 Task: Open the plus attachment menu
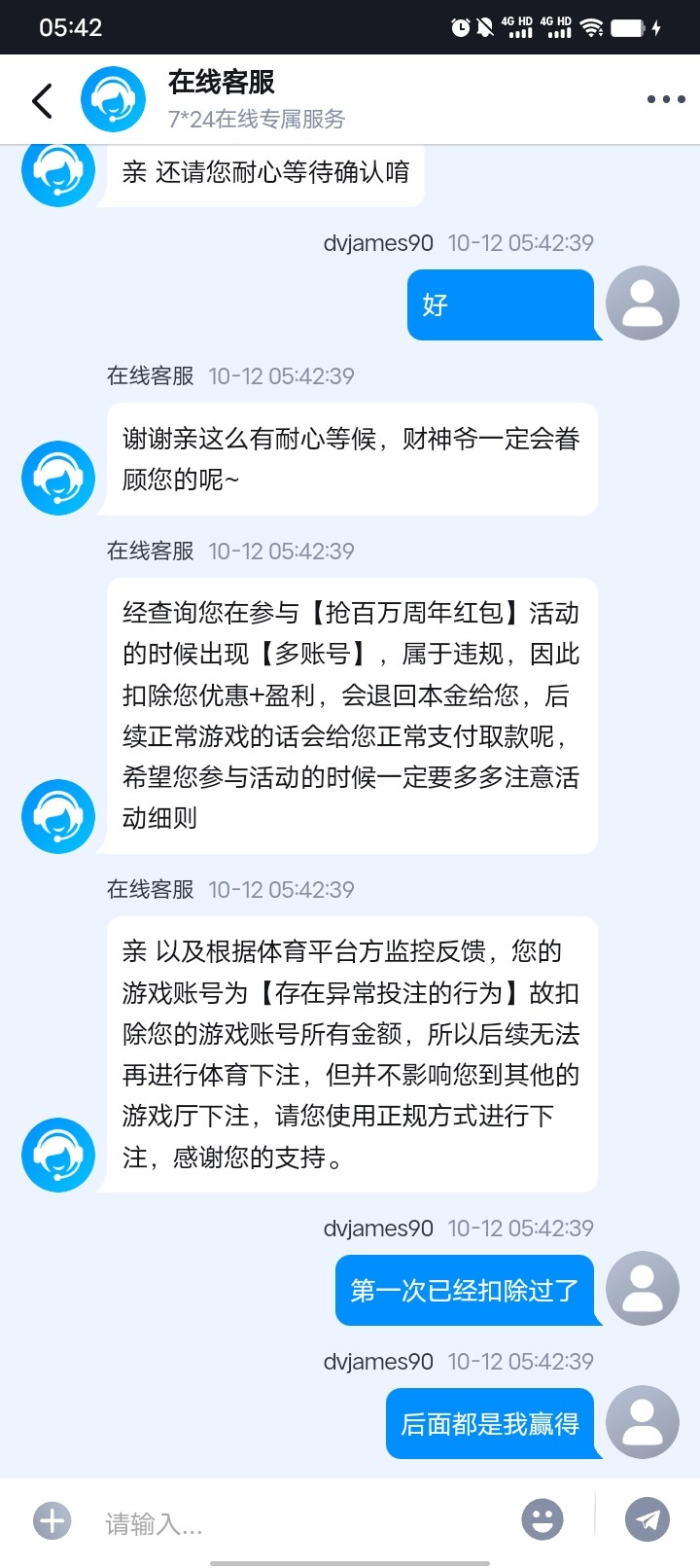(x=52, y=1520)
